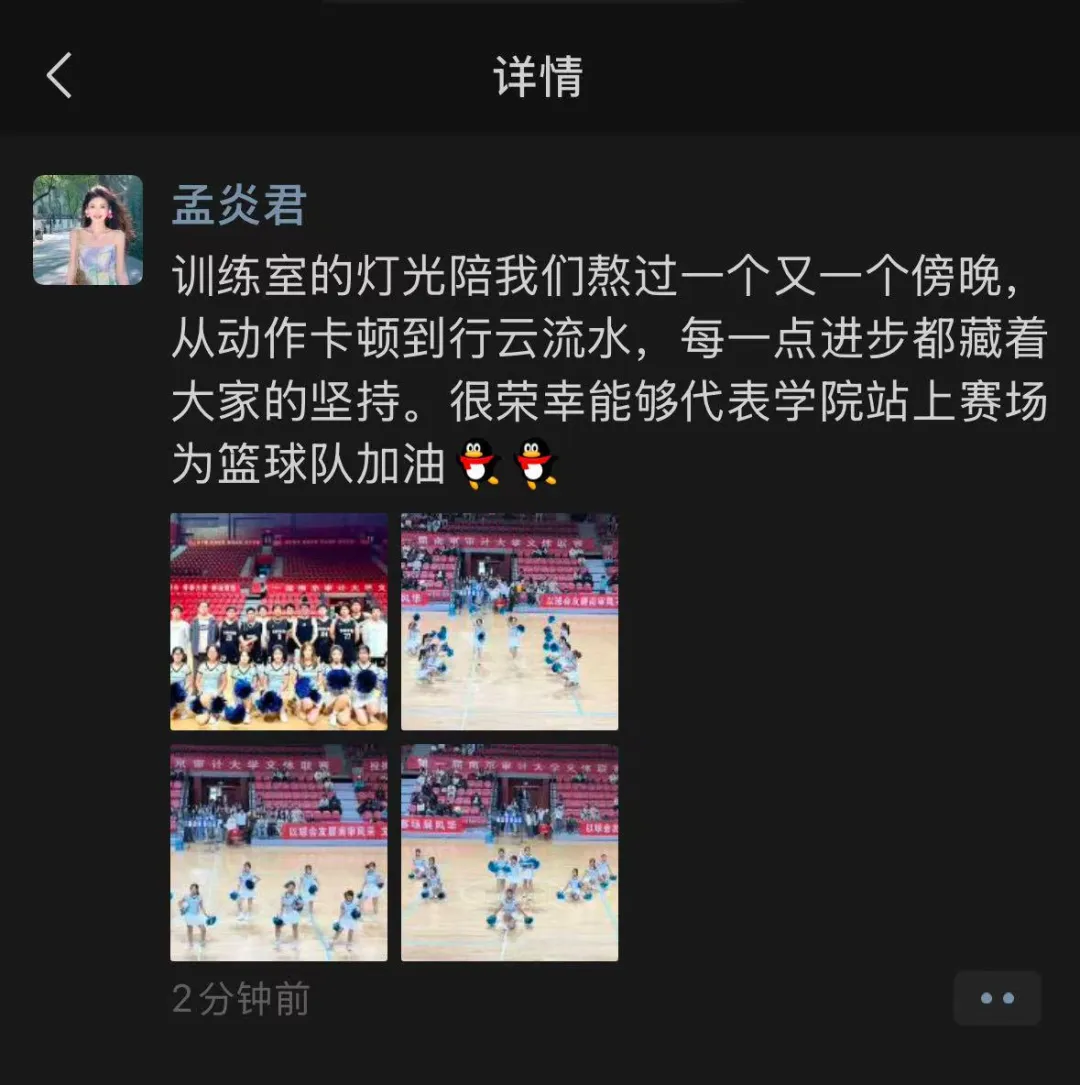Open the cheerleaders kneeling groups photo

[x=509, y=852]
